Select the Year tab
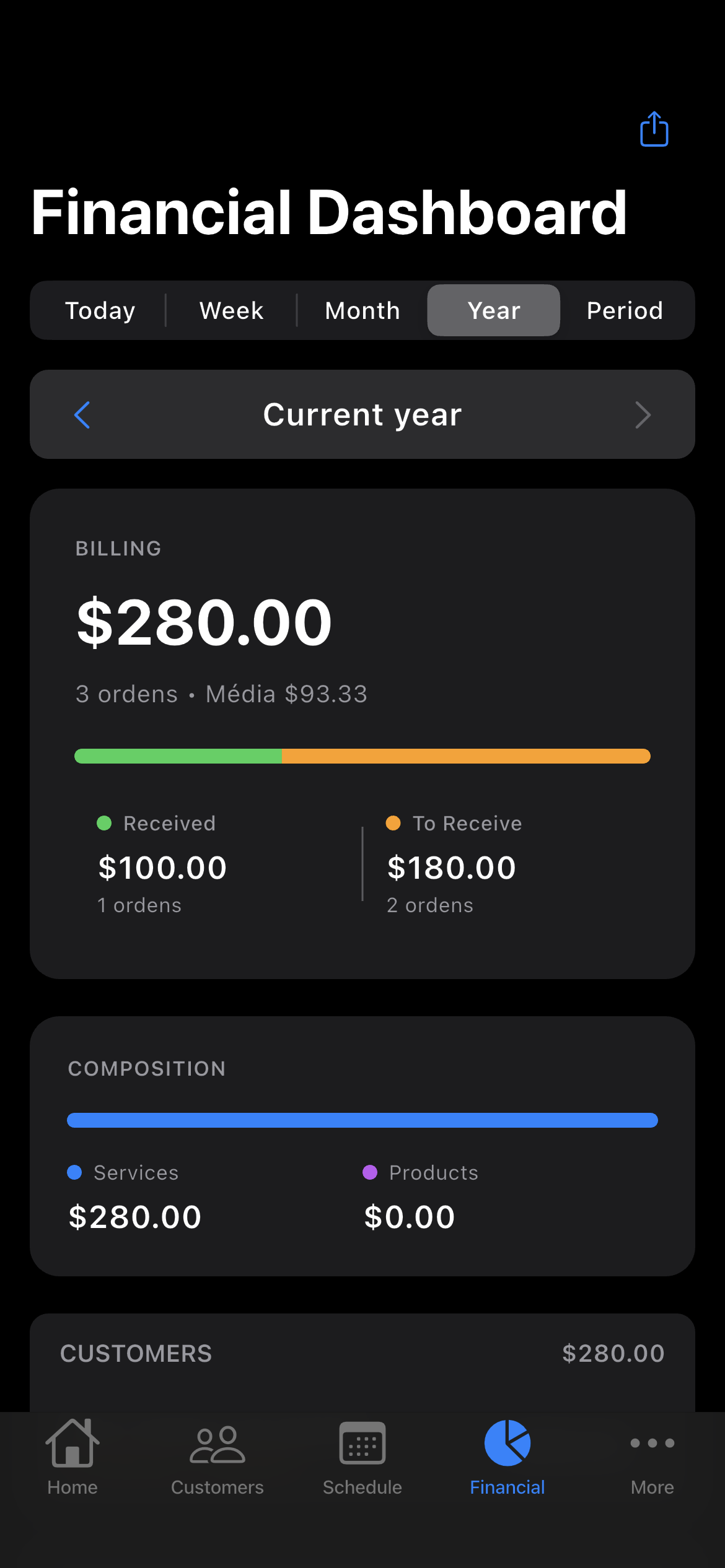Viewport: 725px width, 1568px height. click(x=493, y=310)
